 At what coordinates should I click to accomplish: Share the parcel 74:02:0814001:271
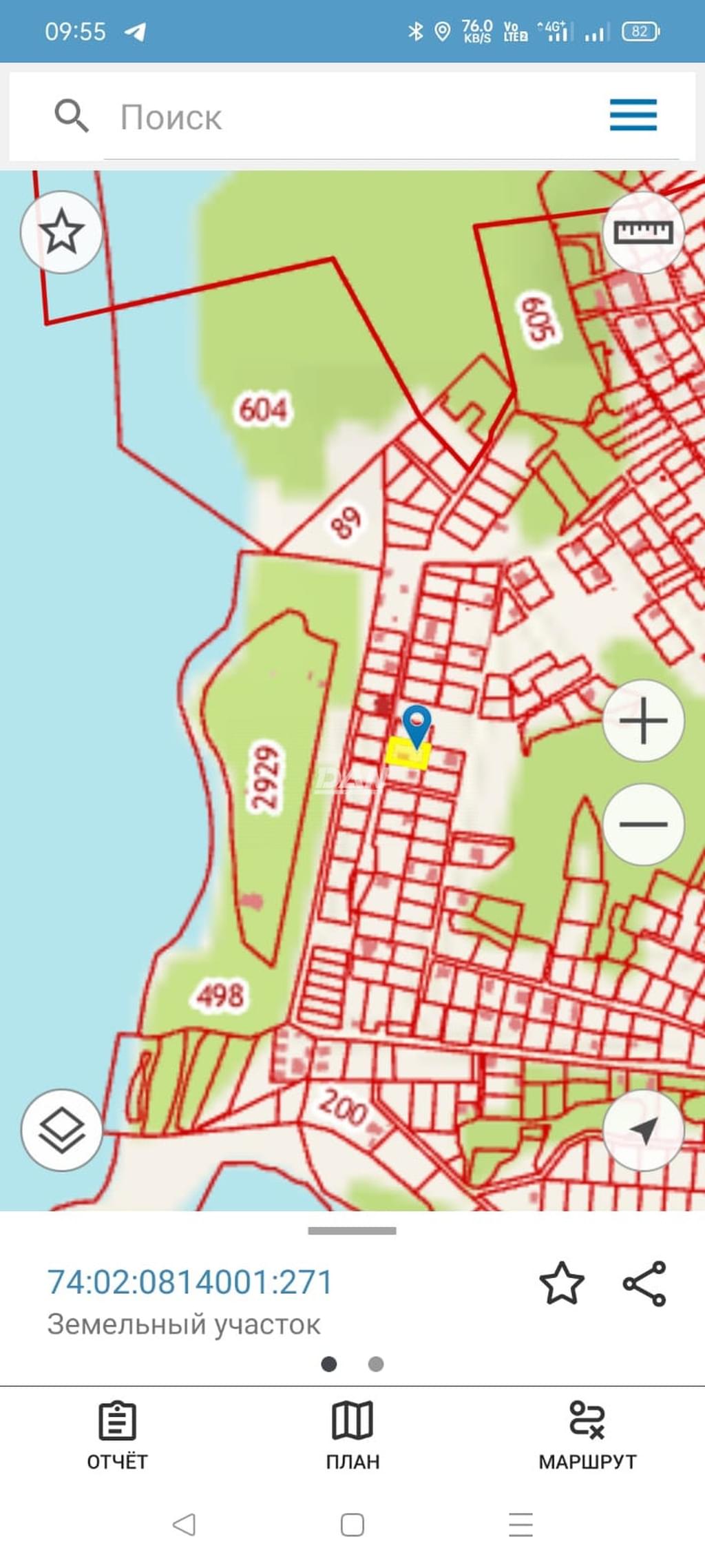pos(644,1283)
